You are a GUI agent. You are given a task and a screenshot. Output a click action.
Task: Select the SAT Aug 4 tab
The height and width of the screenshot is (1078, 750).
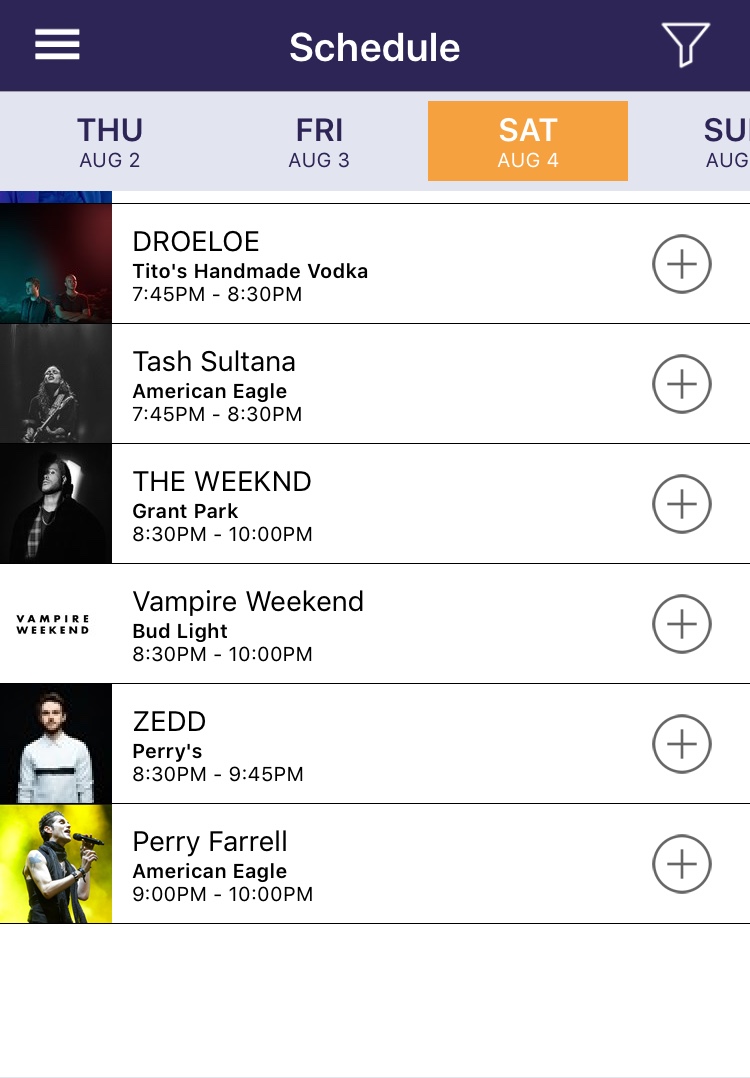click(527, 142)
